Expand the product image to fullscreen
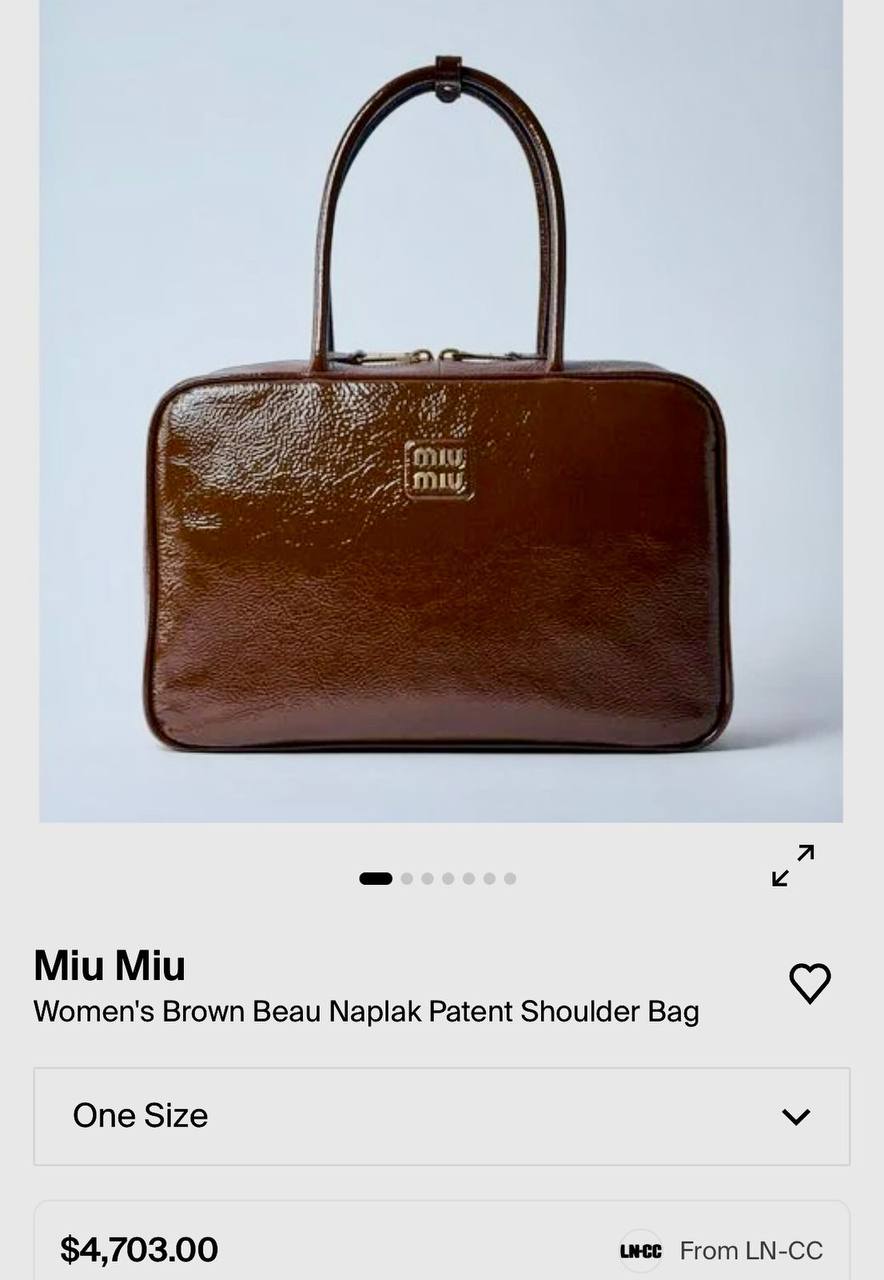Screen dimensions: 884x1280 [x=793, y=865]
